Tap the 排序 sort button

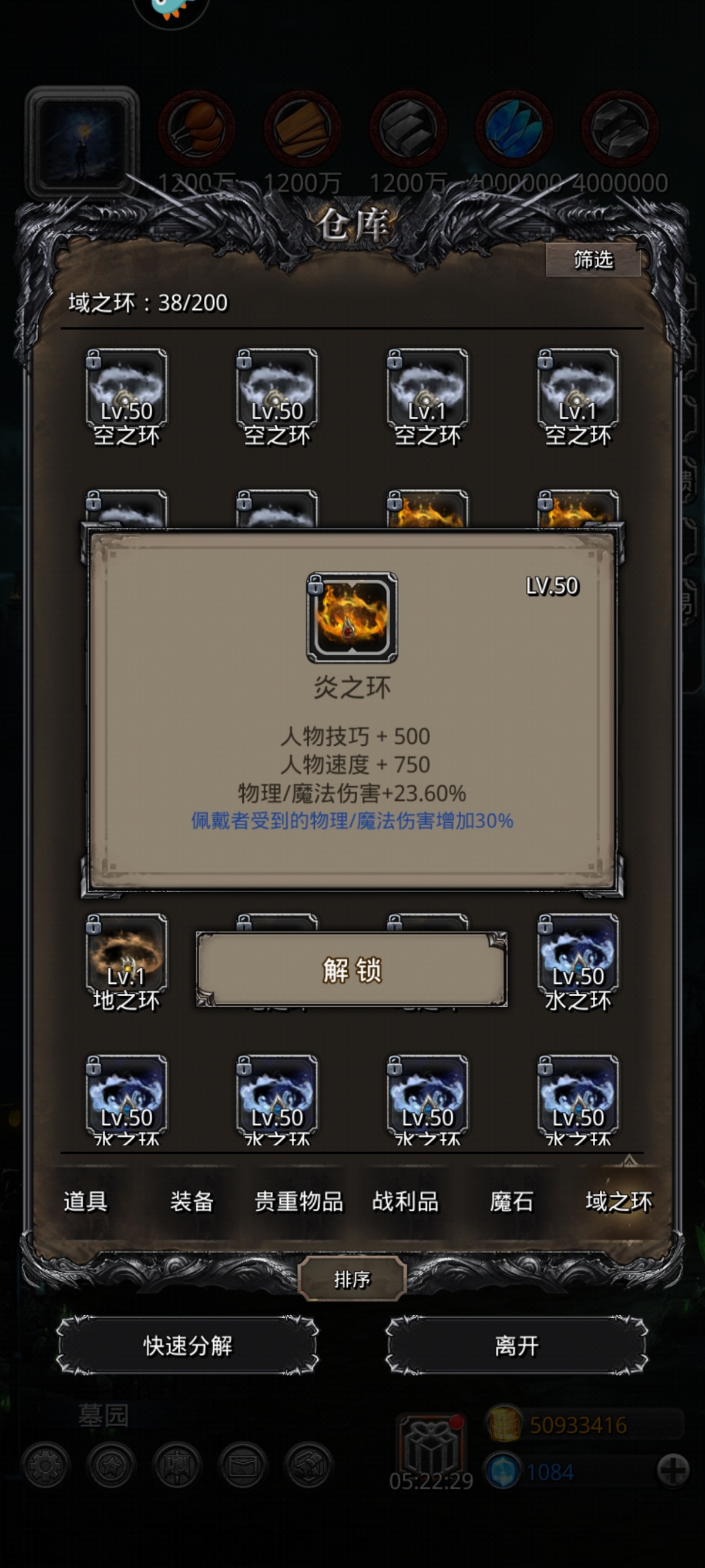[351, 1279]
